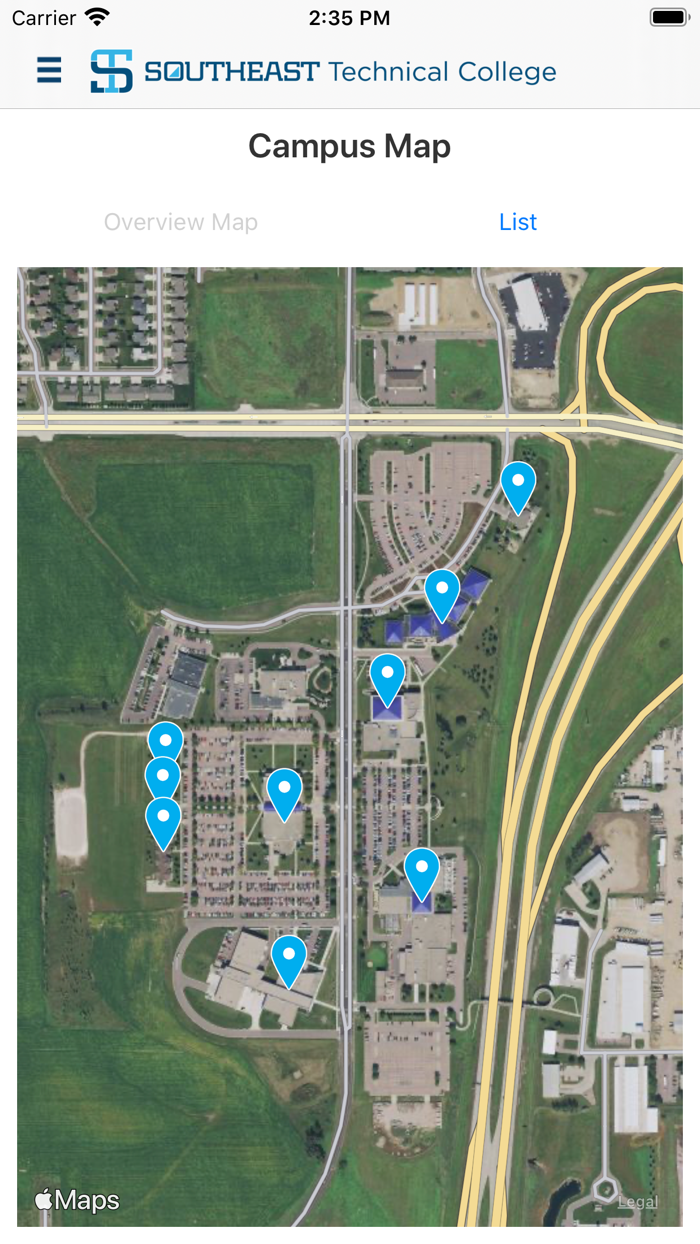Open the Legal link on the map
Viewport: 700px width, 1244px height.
click(x=637, y=1202)
